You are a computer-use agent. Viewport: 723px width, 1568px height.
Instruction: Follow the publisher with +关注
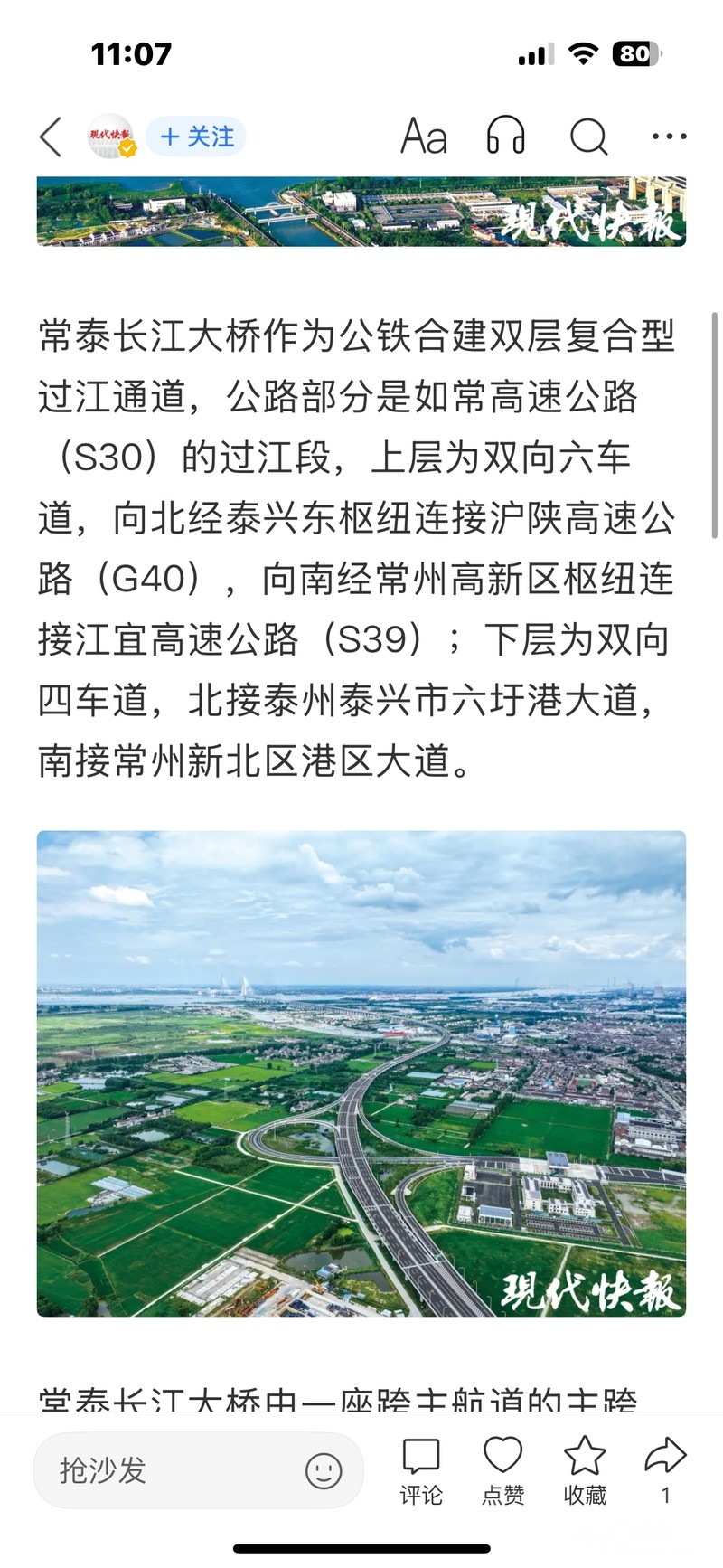(x=196, y=137)
